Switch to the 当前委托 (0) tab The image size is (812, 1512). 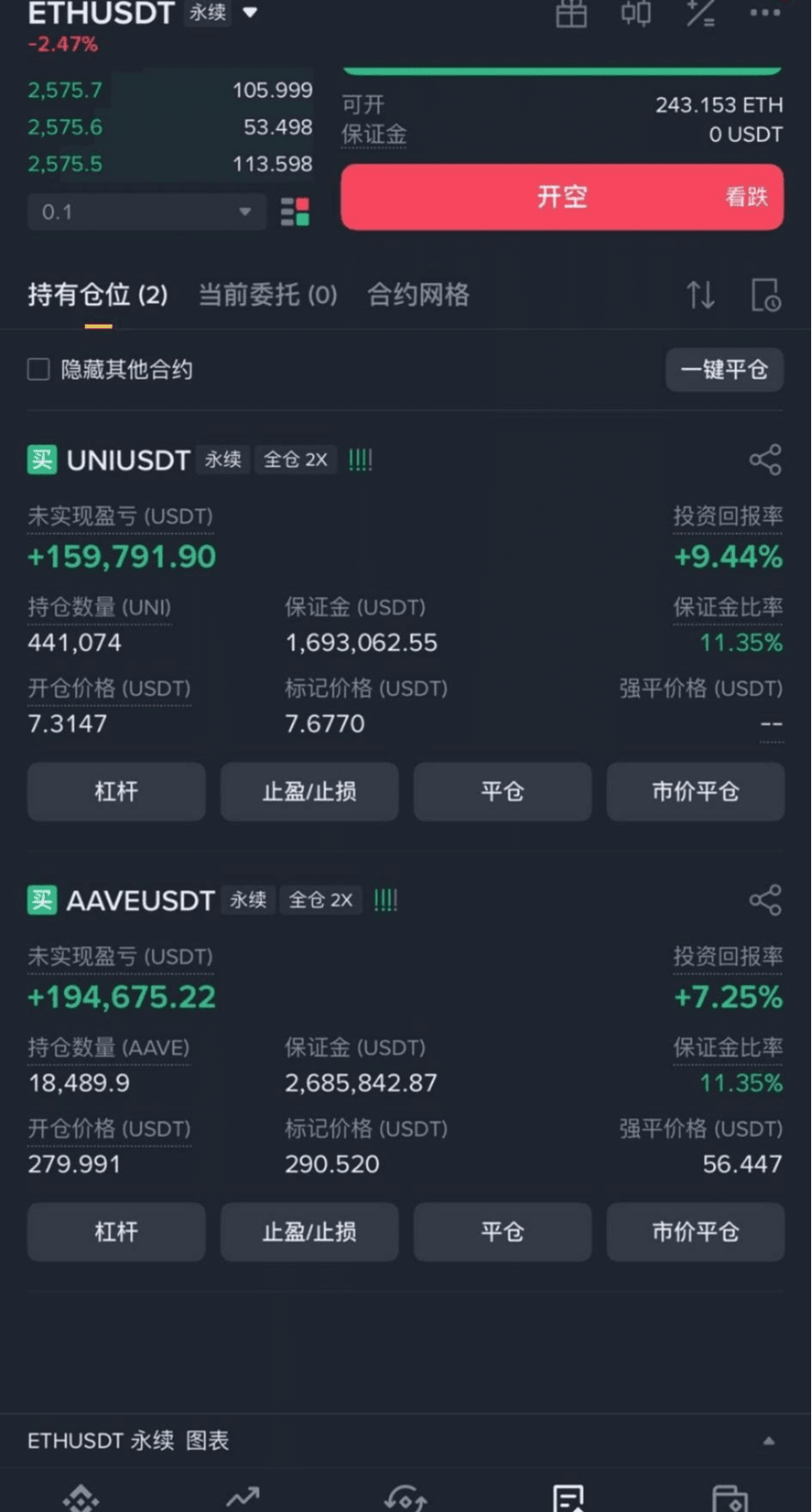point(268,295)
